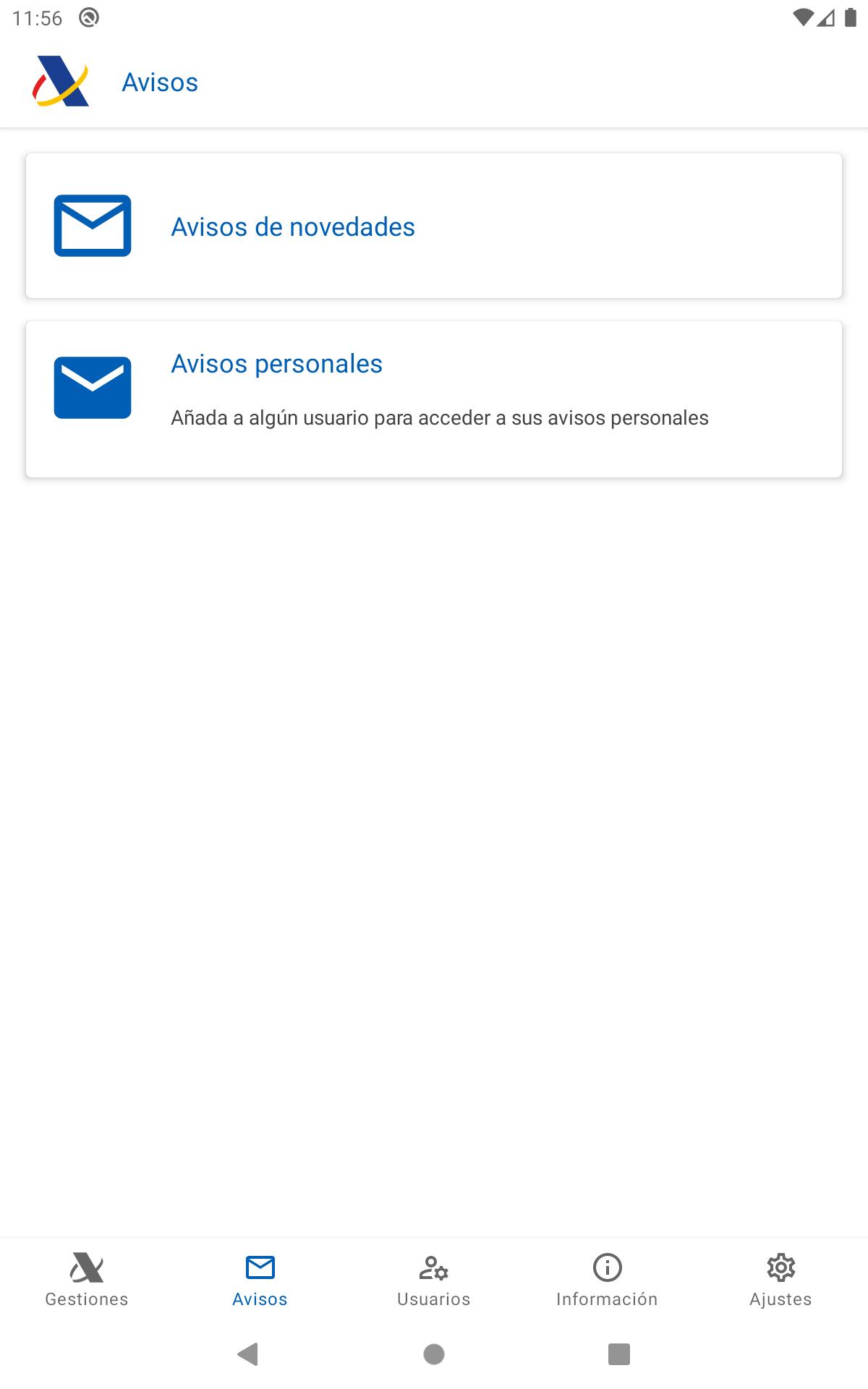Image resolution: width=868 pixels, height=1389 pixels.
Task: Switch to the Ajustes tab
Action: (781, 1280)
